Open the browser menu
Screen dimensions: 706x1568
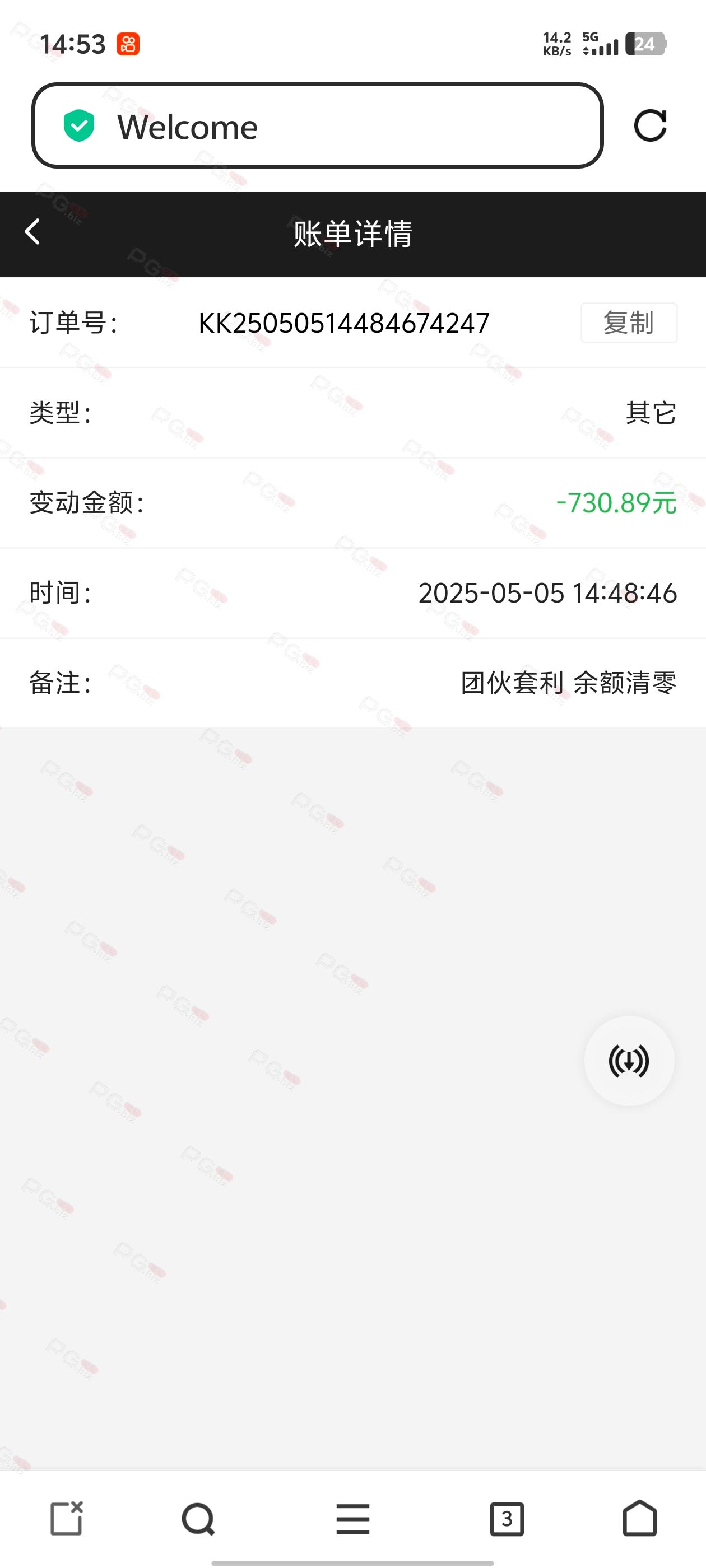click(x=352, y=1519)
